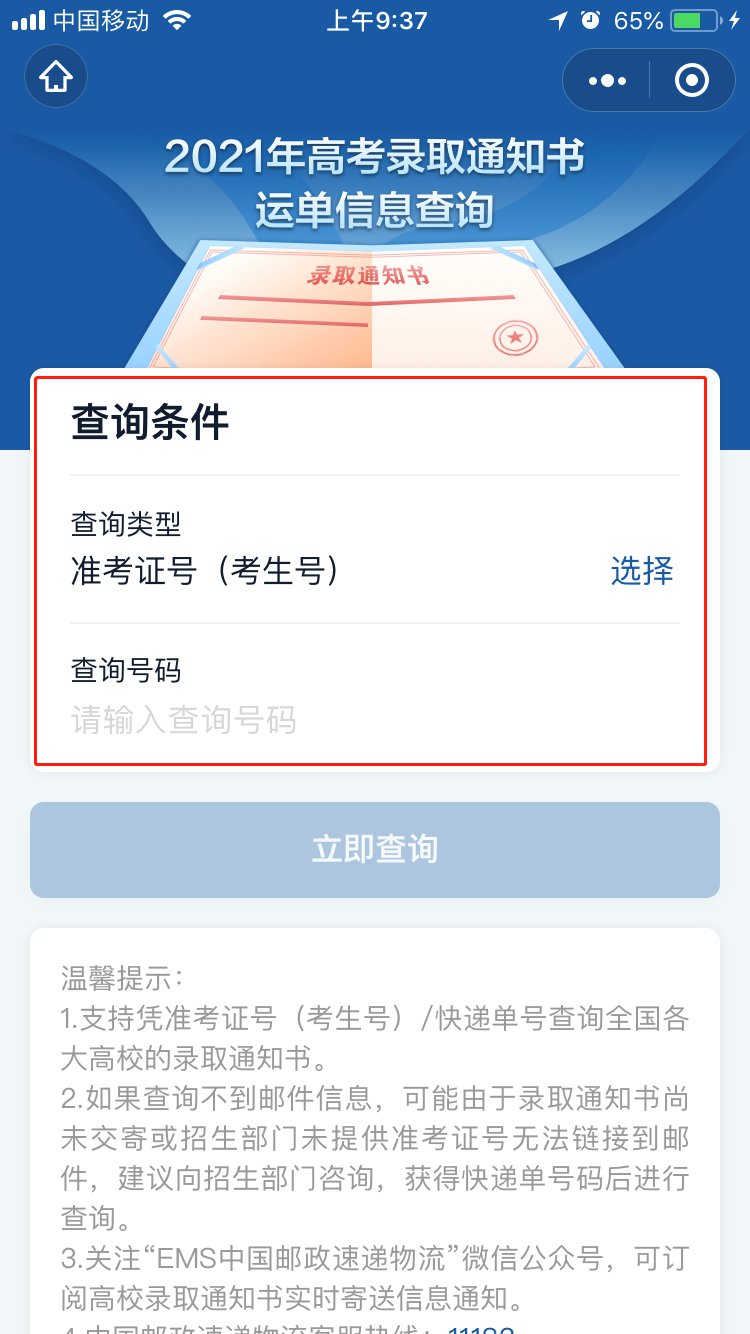Close the mini program with circle icon
Screen dimensions: 750x1334
pyautogui.click(x=692, y=80)
